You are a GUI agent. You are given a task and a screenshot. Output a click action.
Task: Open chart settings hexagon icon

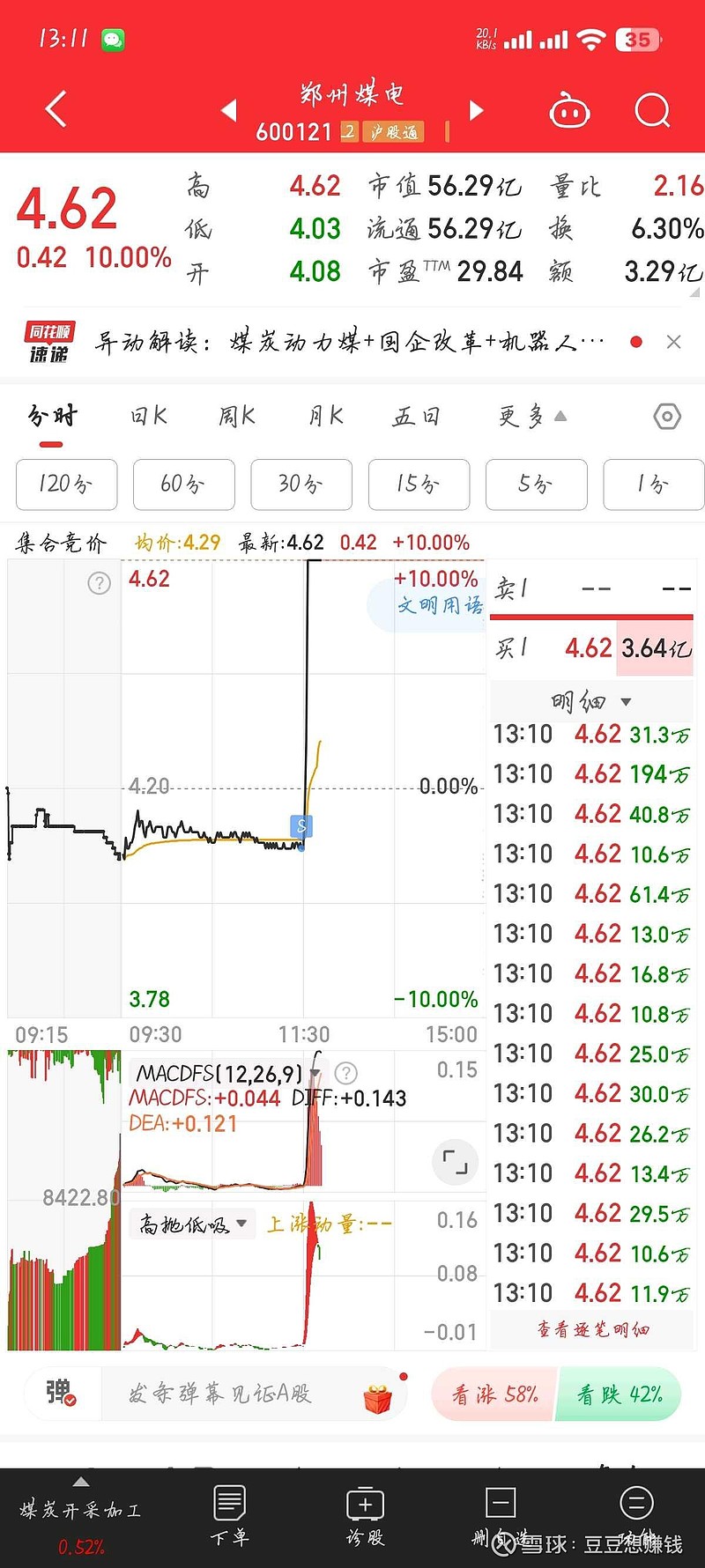pyautogui.click(x=667, y=416)
